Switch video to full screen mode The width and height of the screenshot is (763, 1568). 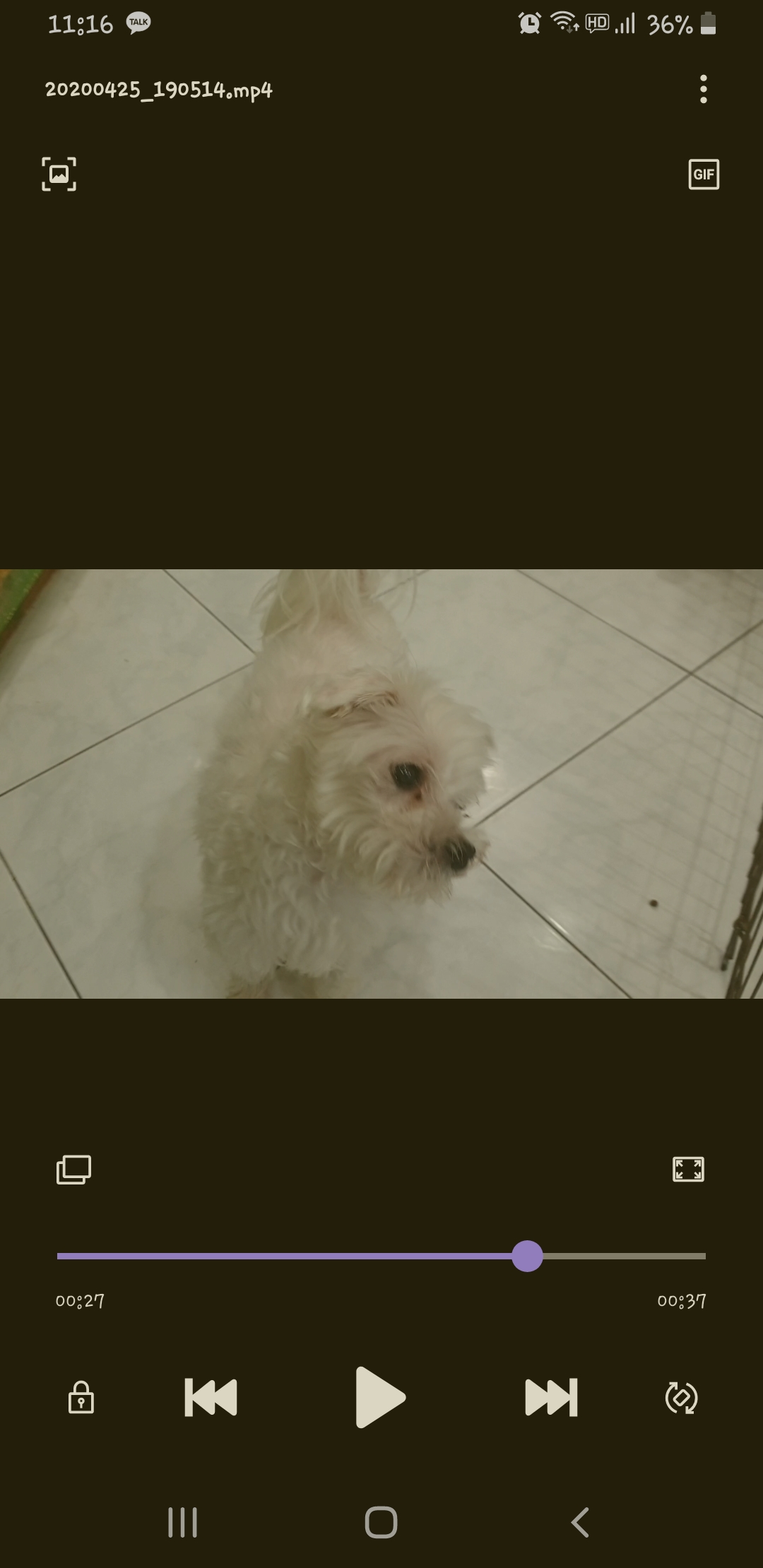click(x=688, y=1170)
